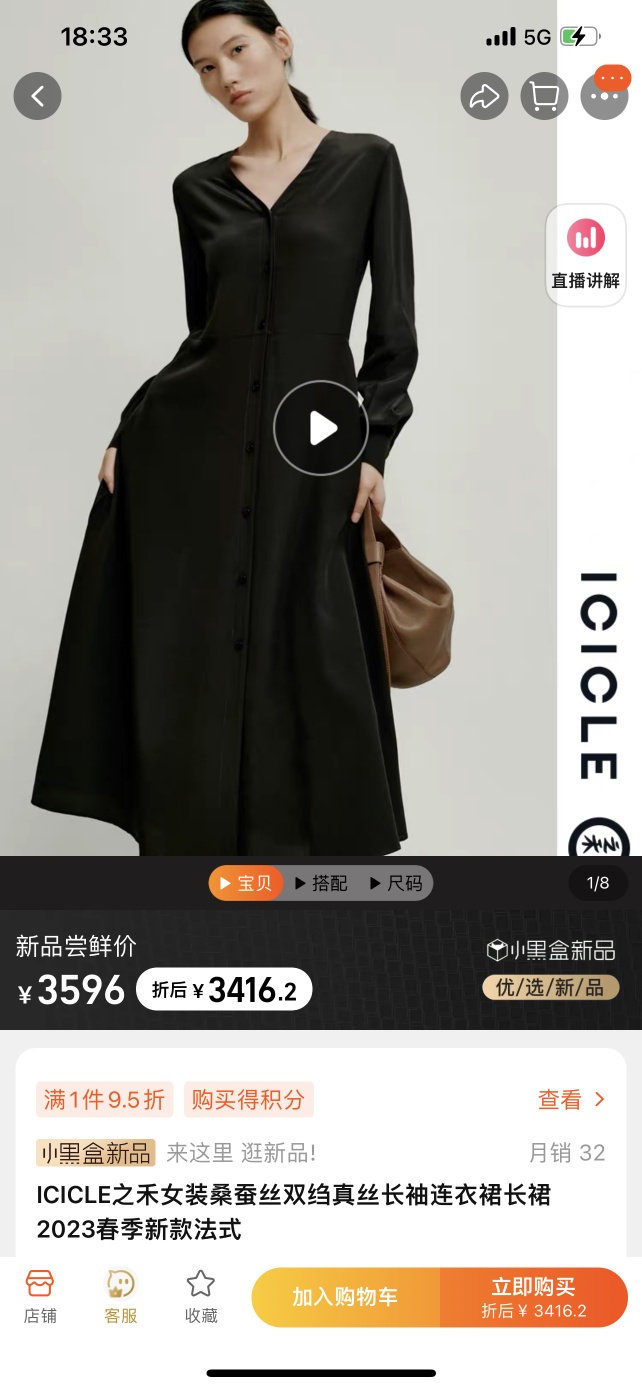Viewport: 642px width, 1389px height.
Task: Switch to the 尺码 media tab
Action: (x=396, y=883)
